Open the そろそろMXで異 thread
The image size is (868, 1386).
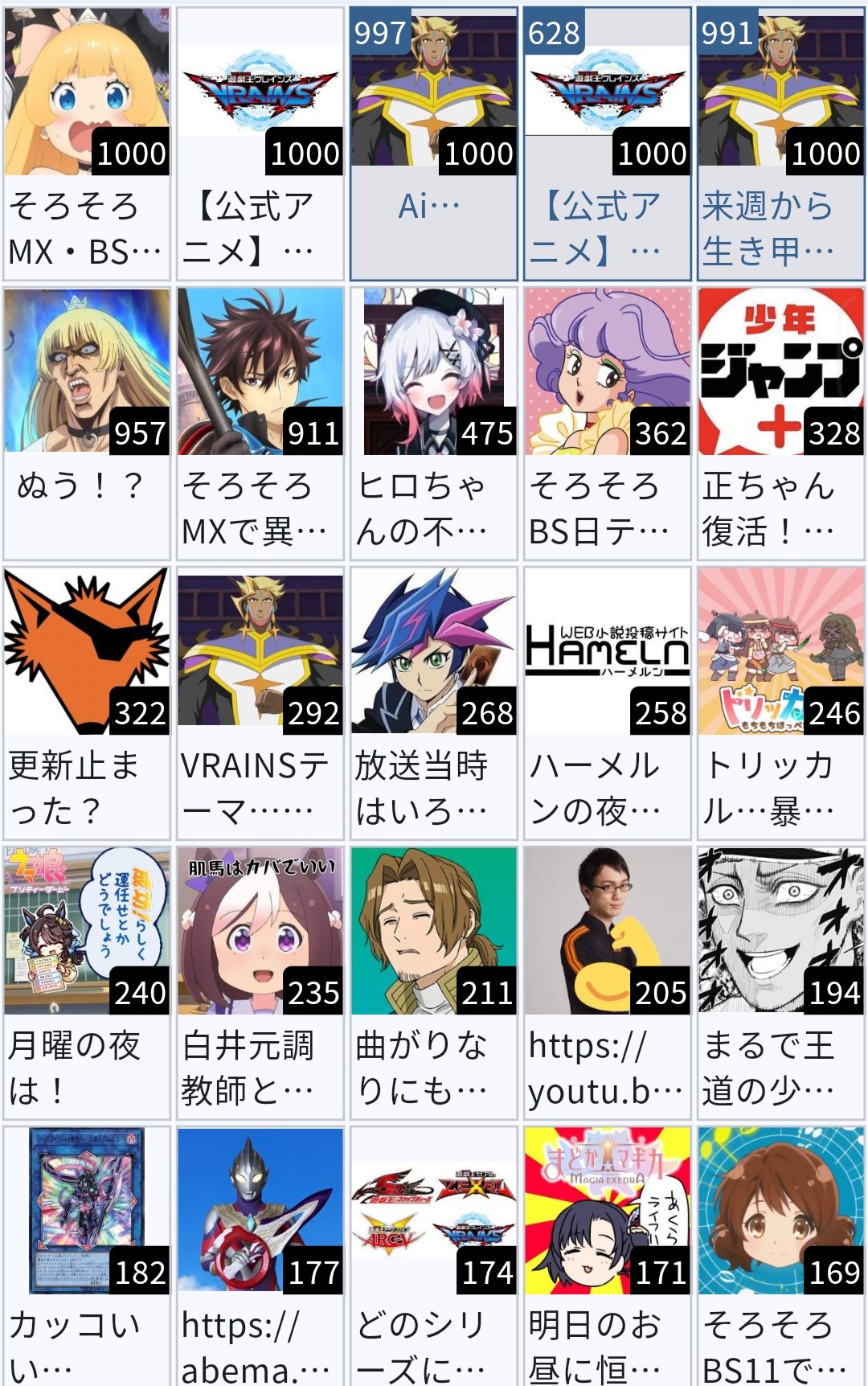click(260, 508)
